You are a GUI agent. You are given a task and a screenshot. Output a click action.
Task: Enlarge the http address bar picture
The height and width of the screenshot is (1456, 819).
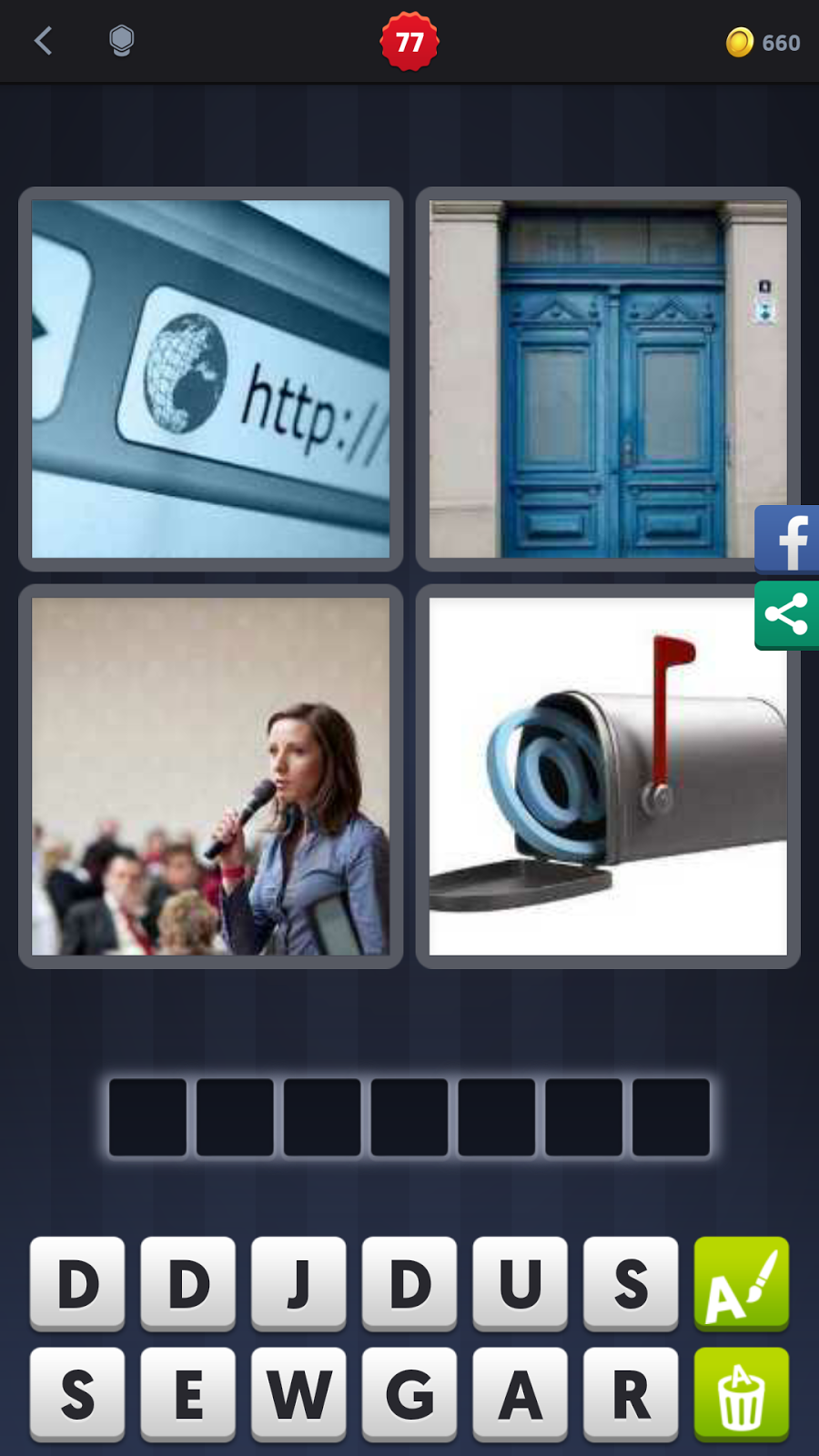coord(210,379)
